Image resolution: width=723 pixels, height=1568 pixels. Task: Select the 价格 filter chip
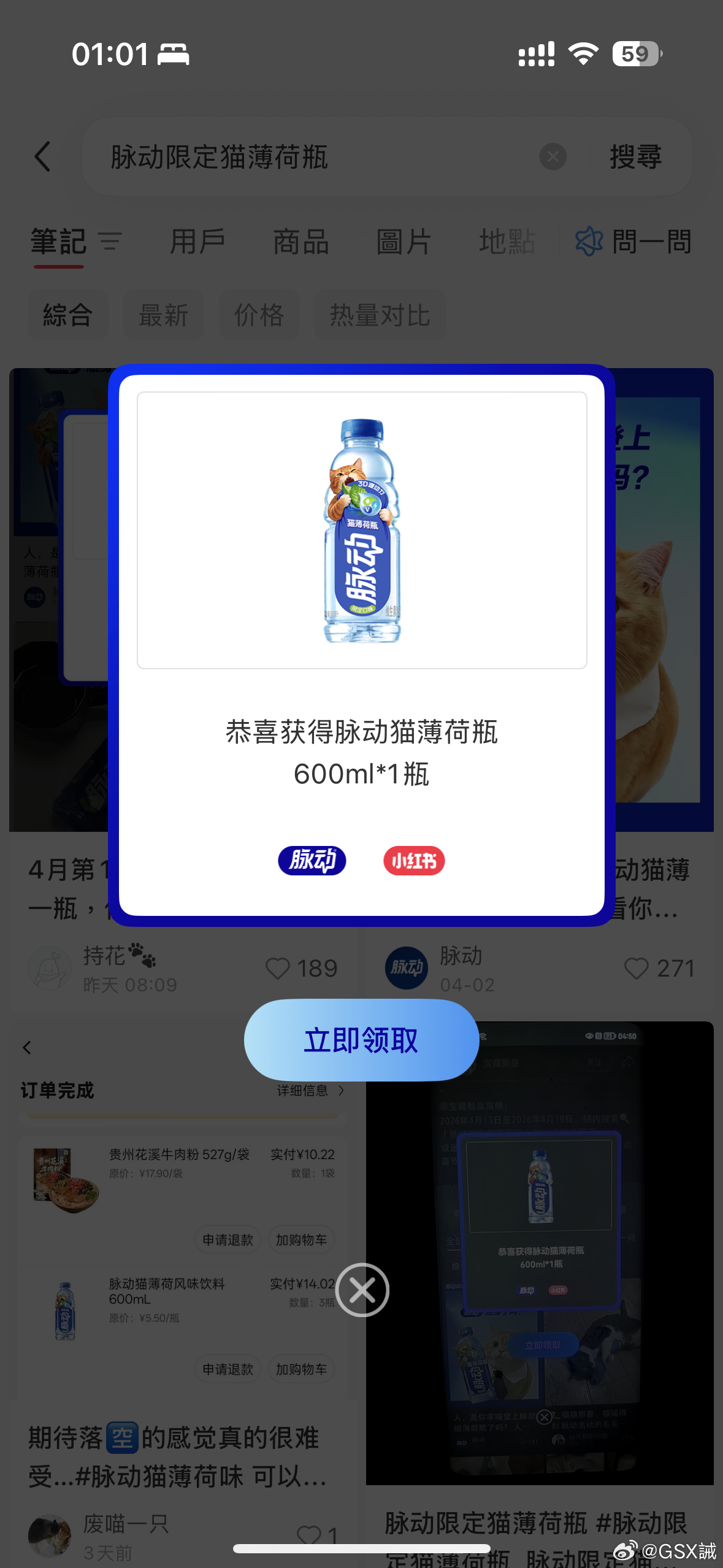(x=259, y=315)
